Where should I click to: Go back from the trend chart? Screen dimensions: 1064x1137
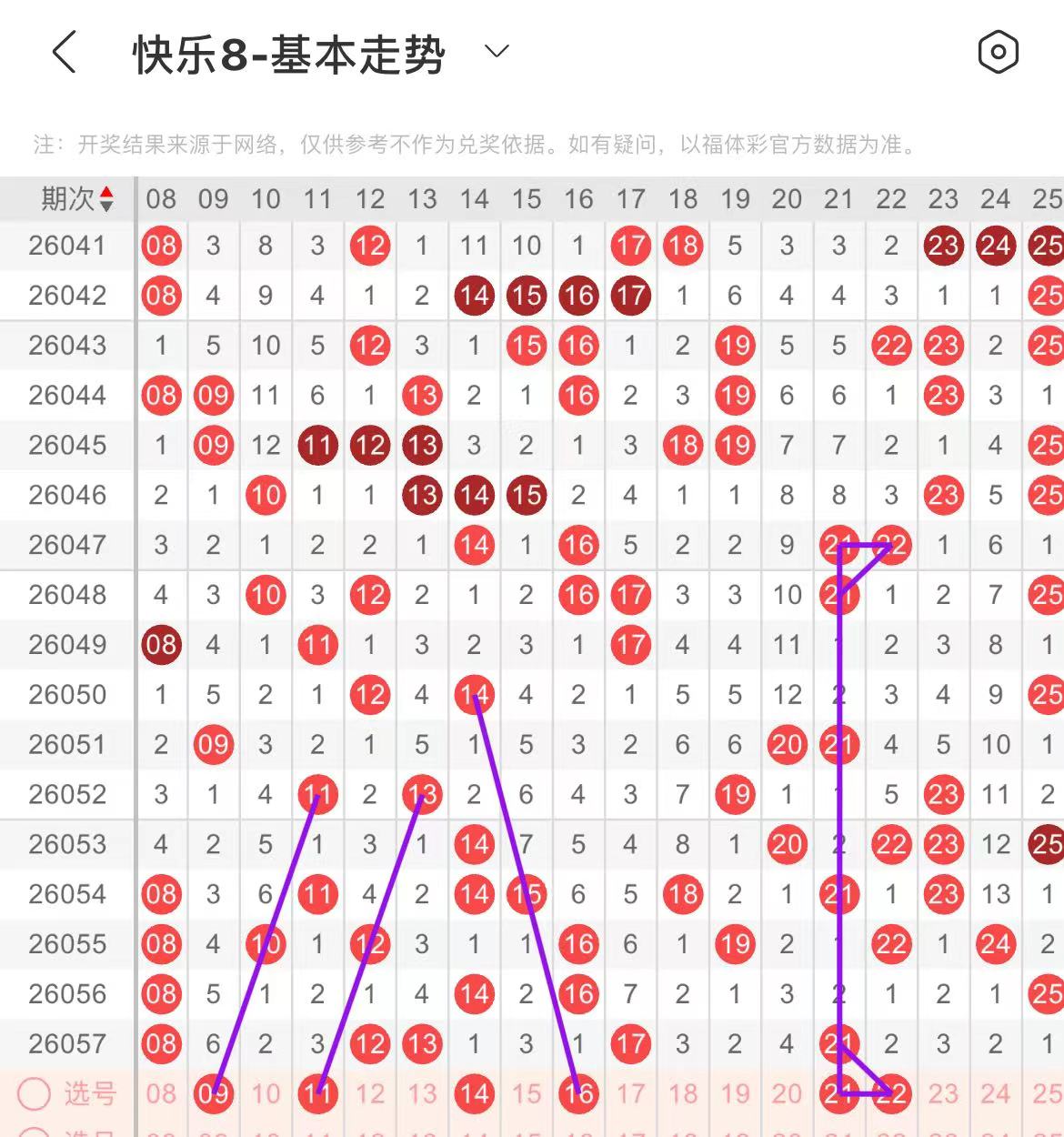64,52
